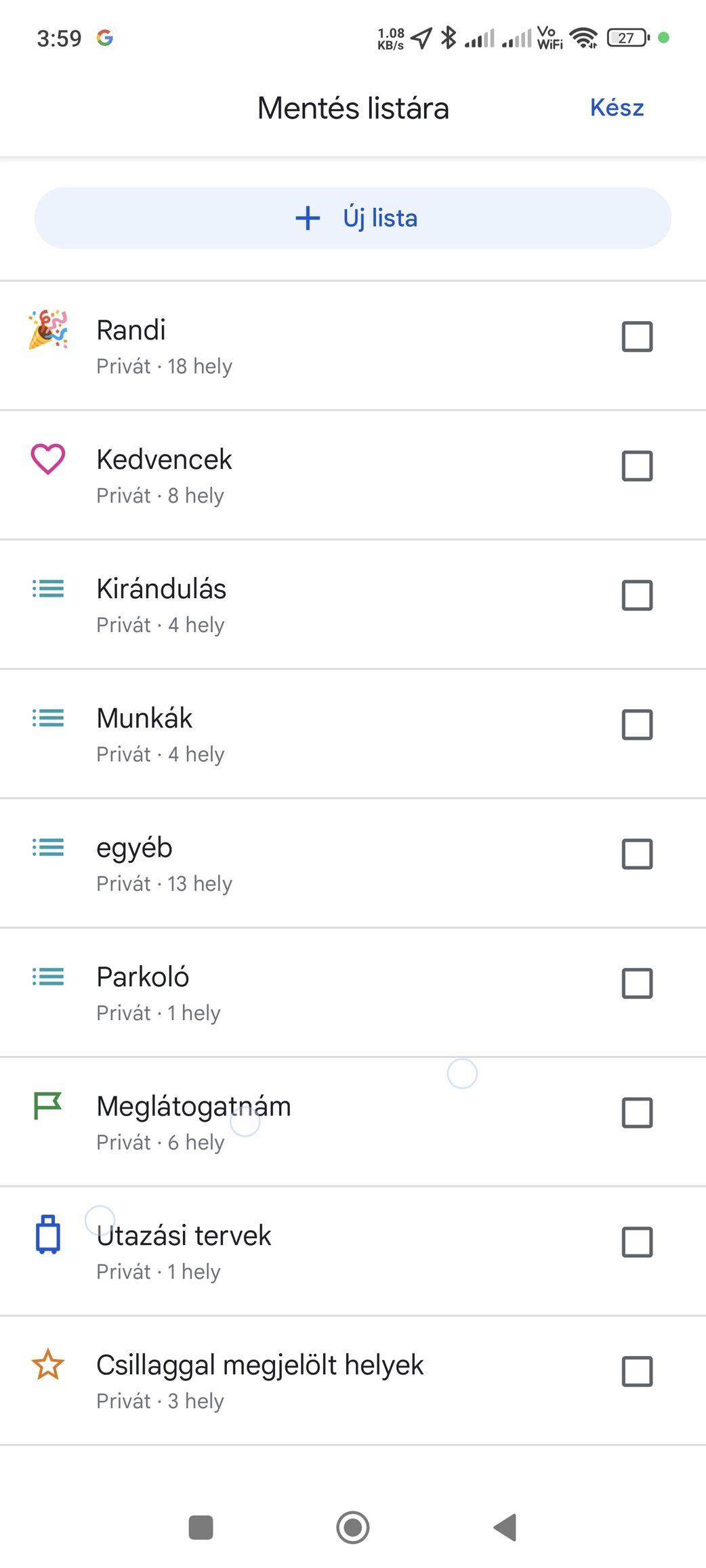Select the Kedvencek list checkbox
The image size is (706, 1568).
coord(637,466)
